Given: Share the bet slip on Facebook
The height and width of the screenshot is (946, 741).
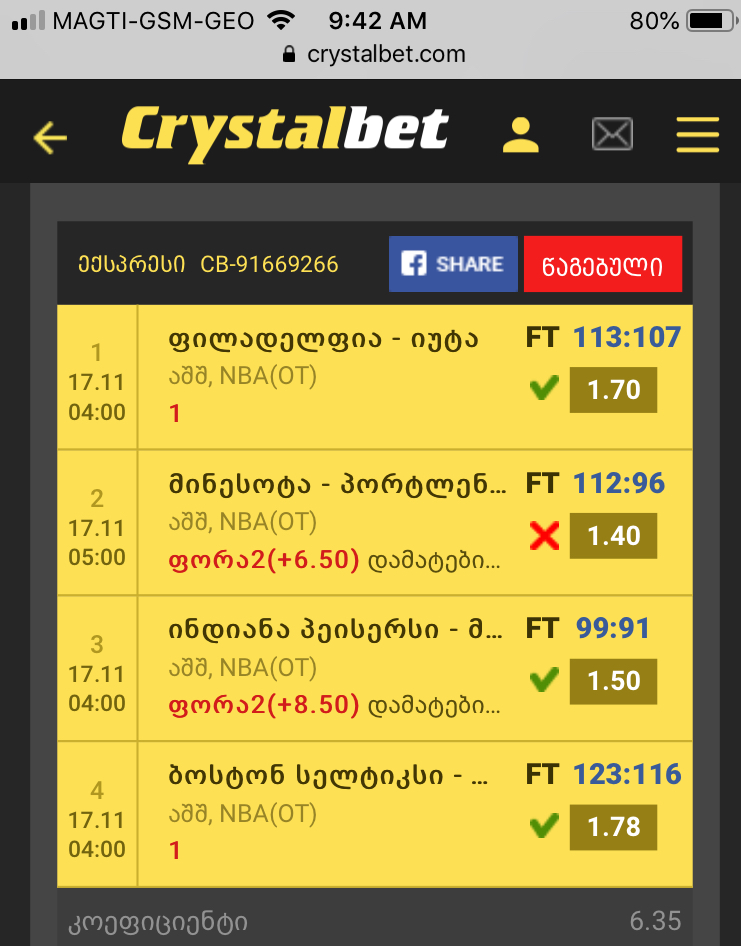Looking at the screenshot, I should coord(453,264).
